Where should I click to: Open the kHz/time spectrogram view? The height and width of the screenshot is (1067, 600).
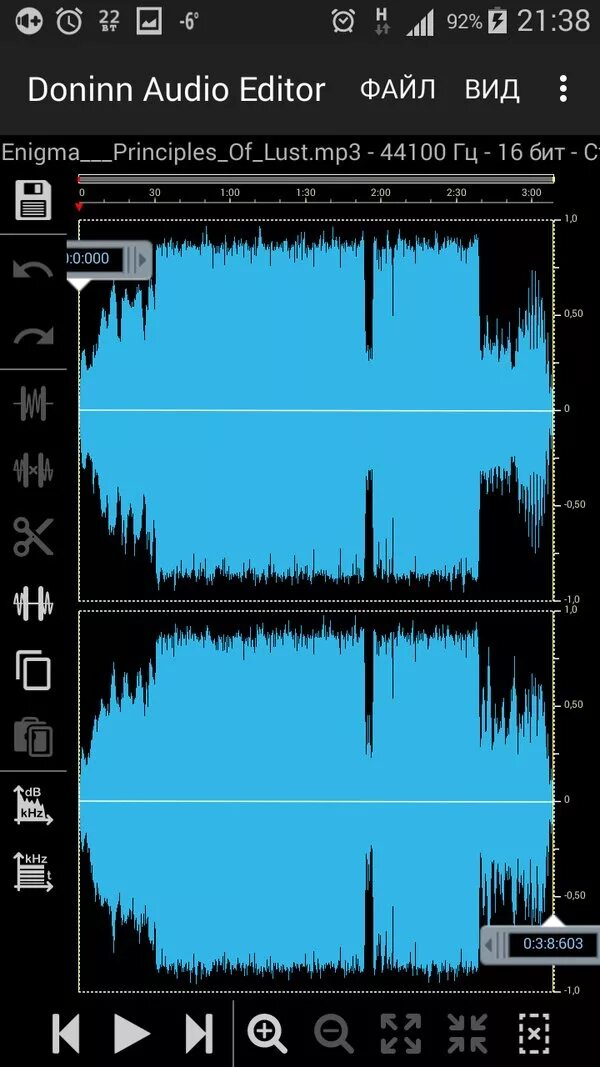pyautogui.click(x=33, y=871)
